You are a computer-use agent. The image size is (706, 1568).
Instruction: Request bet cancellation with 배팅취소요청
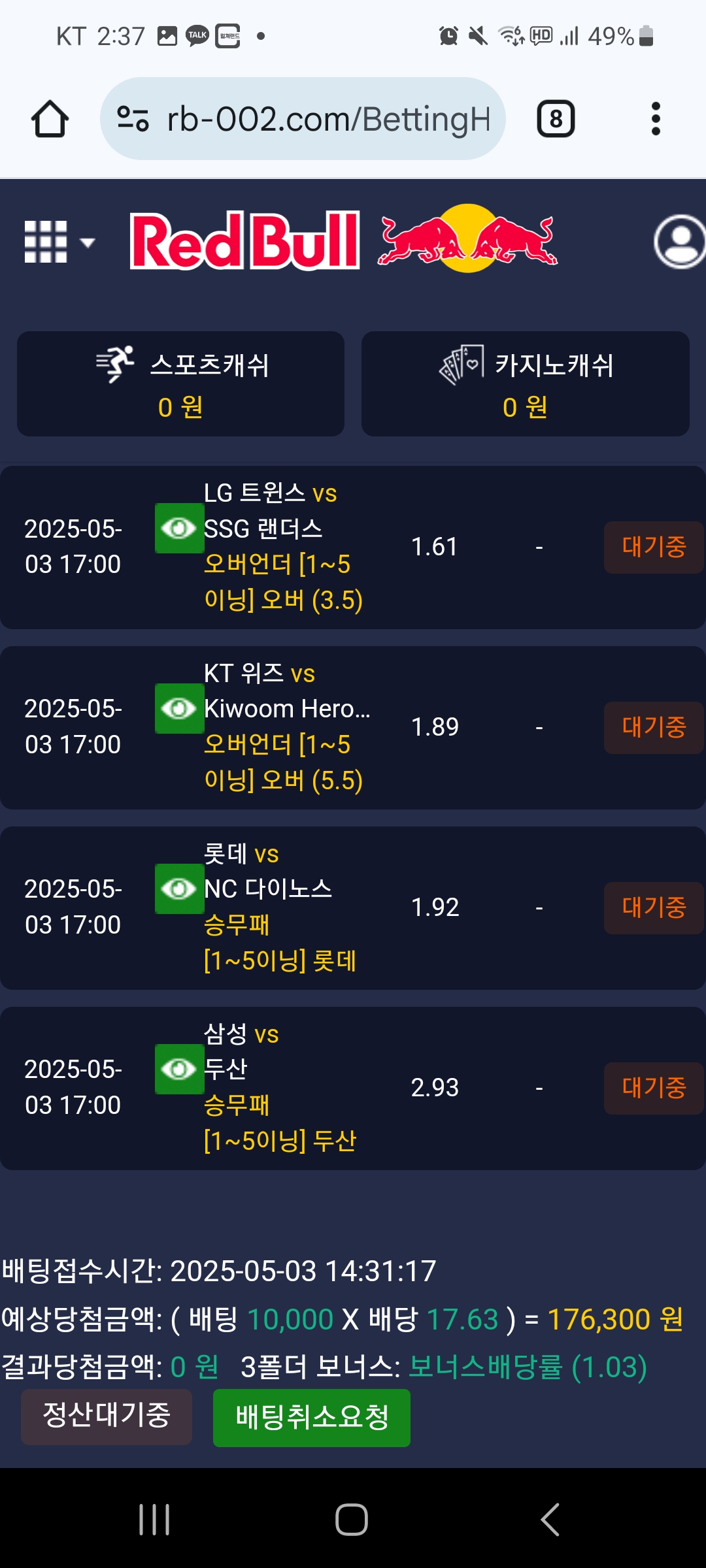[312, 1418]
